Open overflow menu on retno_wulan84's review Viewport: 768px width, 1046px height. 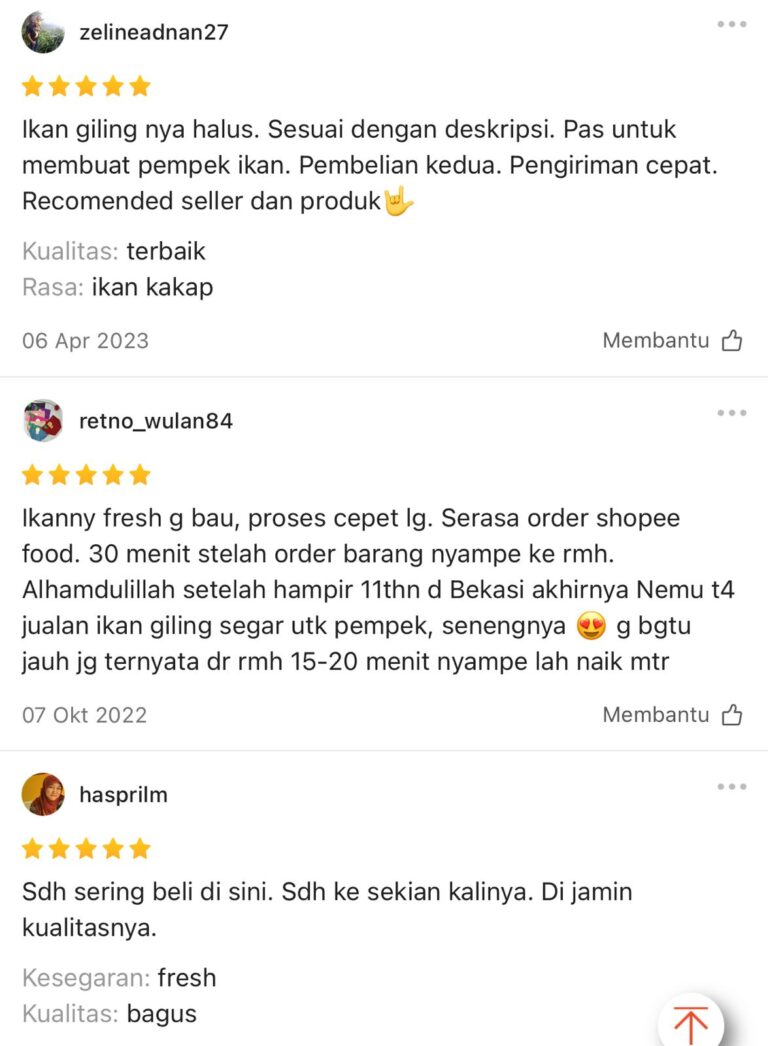pyautogui.click(x=731, y=413)
